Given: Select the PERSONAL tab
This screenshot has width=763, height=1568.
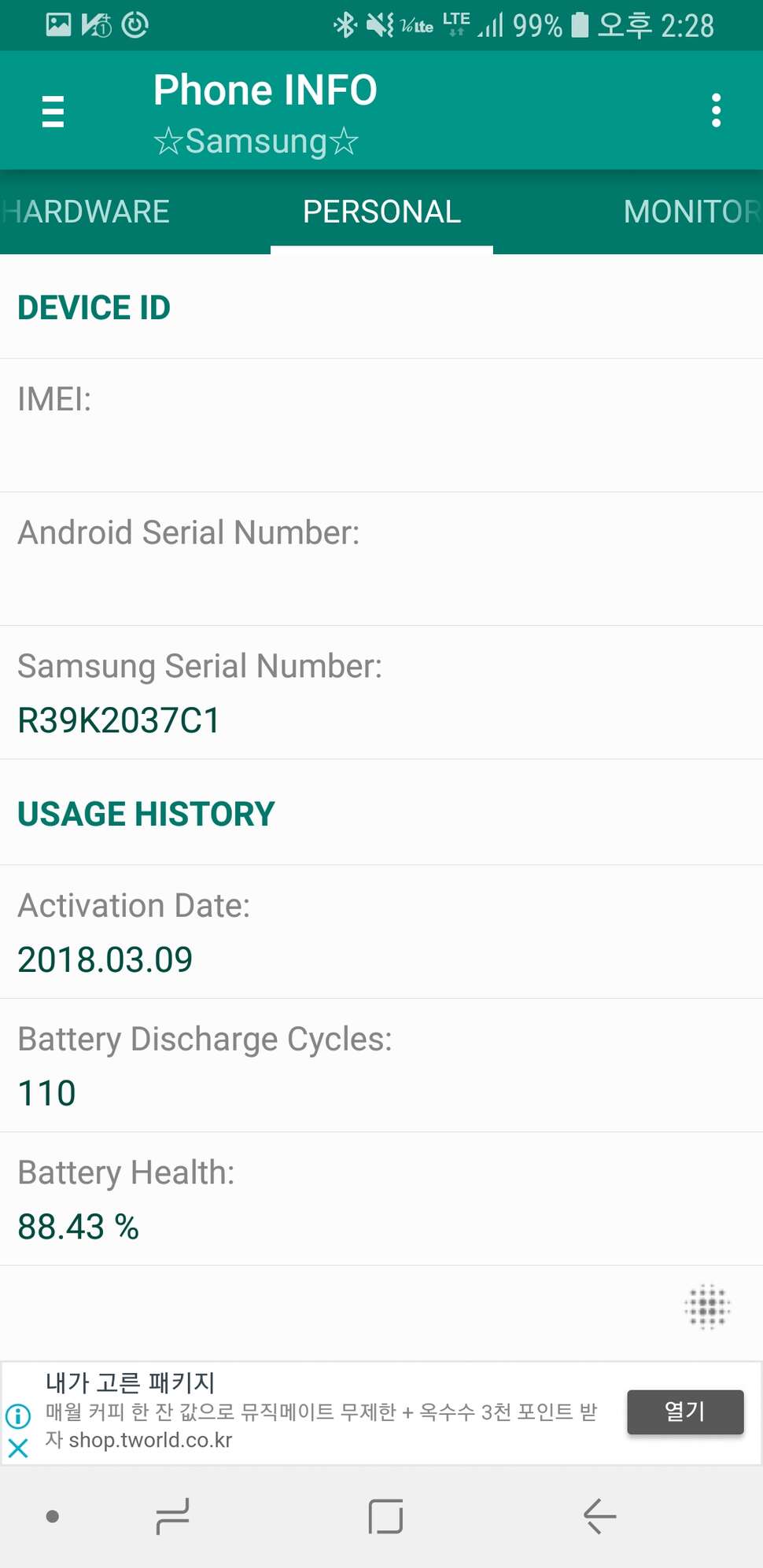Looking at the screenshot, I should (381, 212).
